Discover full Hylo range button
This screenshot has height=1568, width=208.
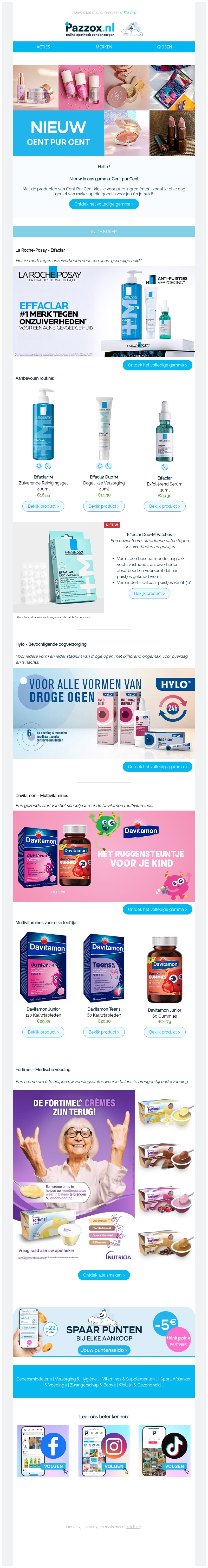click(x=158, y=766)
